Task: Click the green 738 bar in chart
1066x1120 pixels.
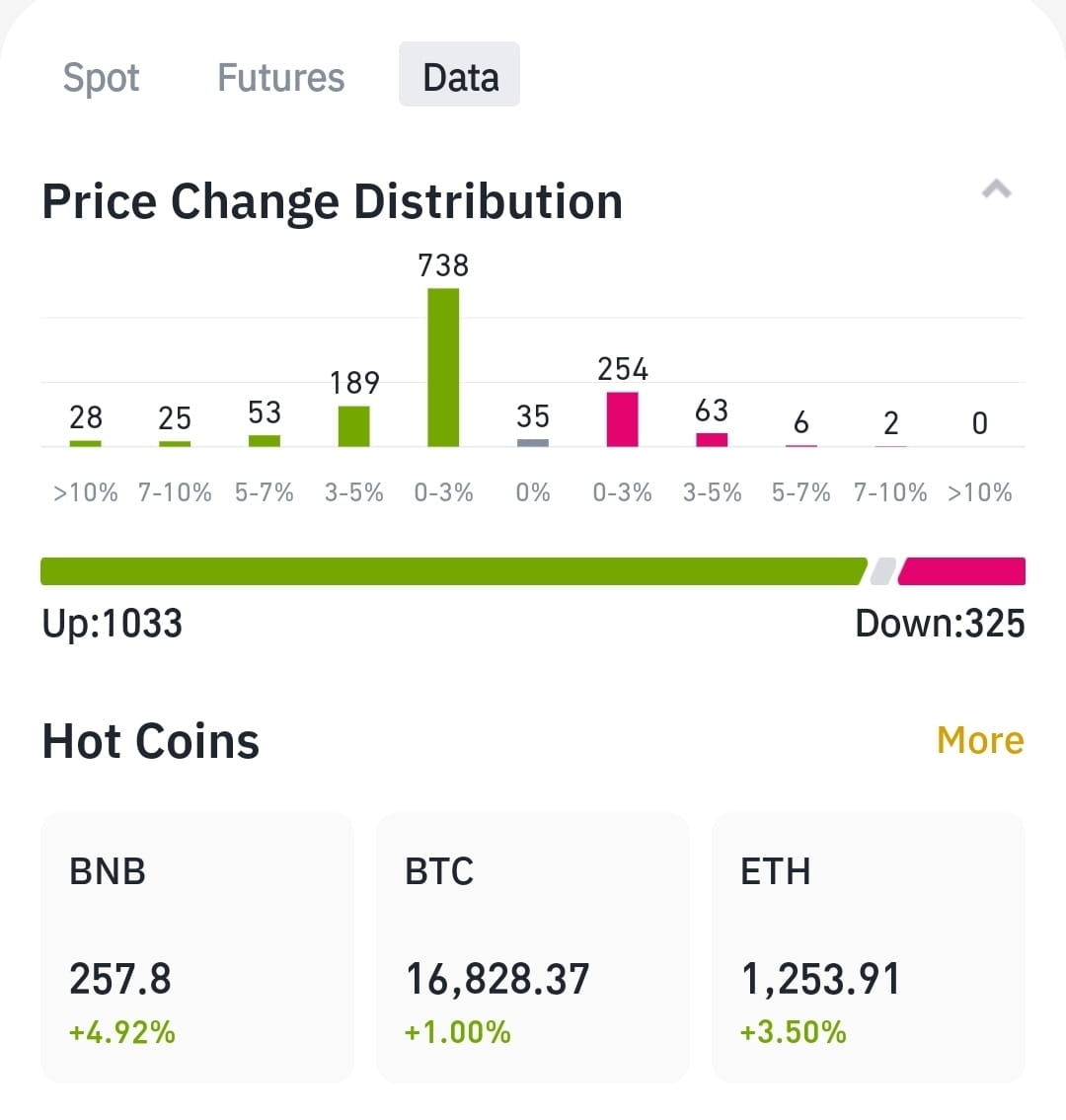Action: coord(443,365)
